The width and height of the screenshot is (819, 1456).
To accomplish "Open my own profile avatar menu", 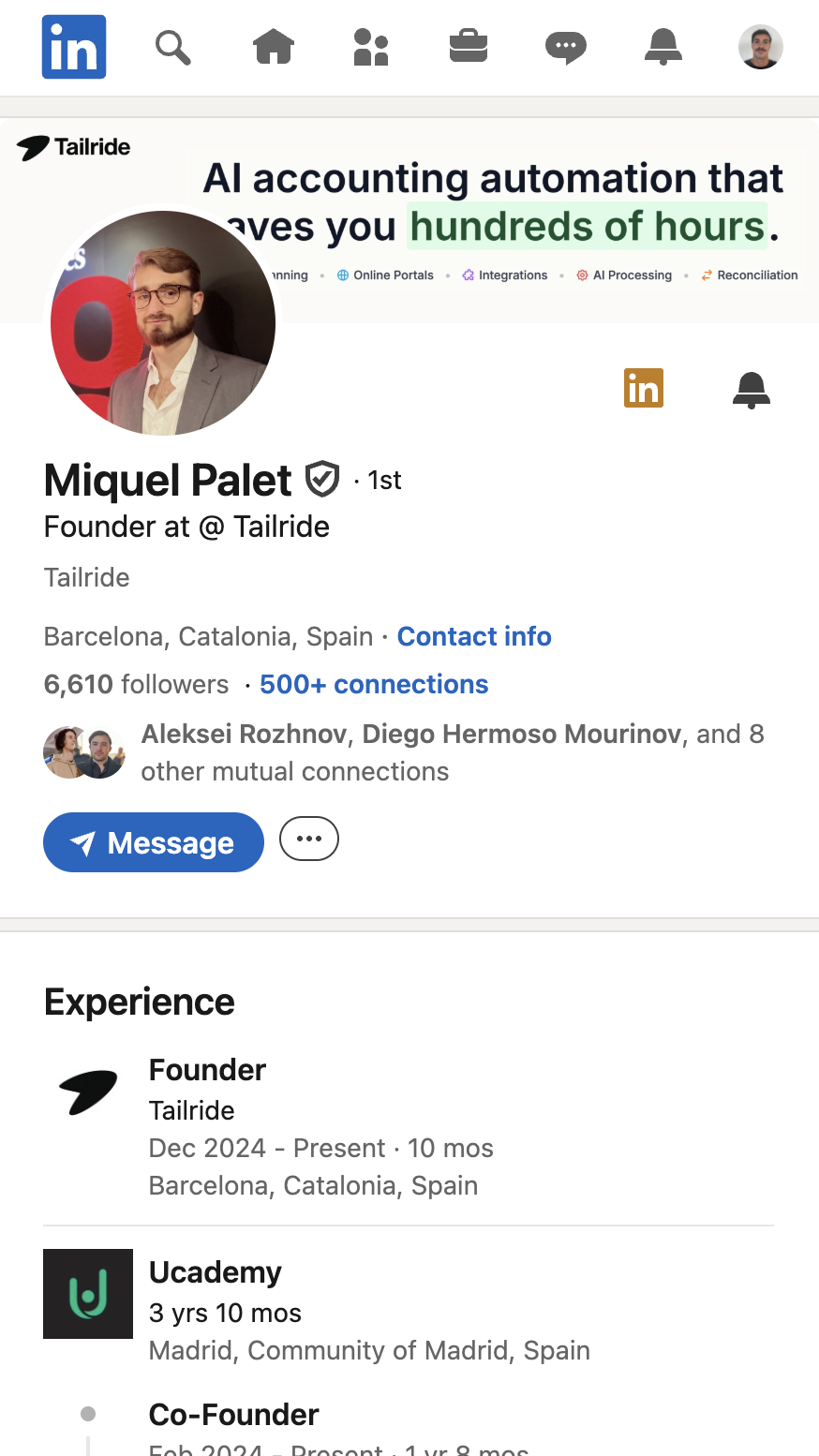I will [x=760, y=47].
